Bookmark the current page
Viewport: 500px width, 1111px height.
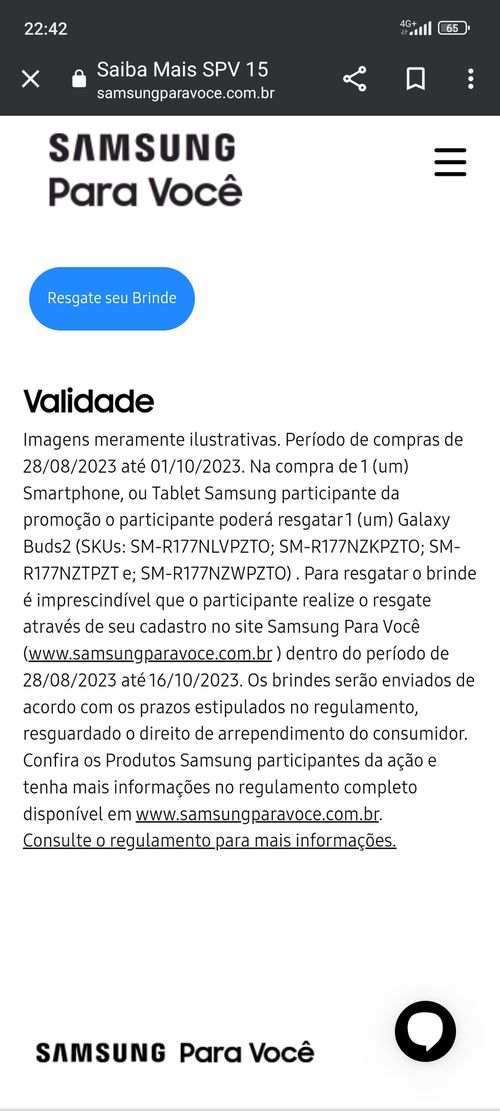[416, 79]
